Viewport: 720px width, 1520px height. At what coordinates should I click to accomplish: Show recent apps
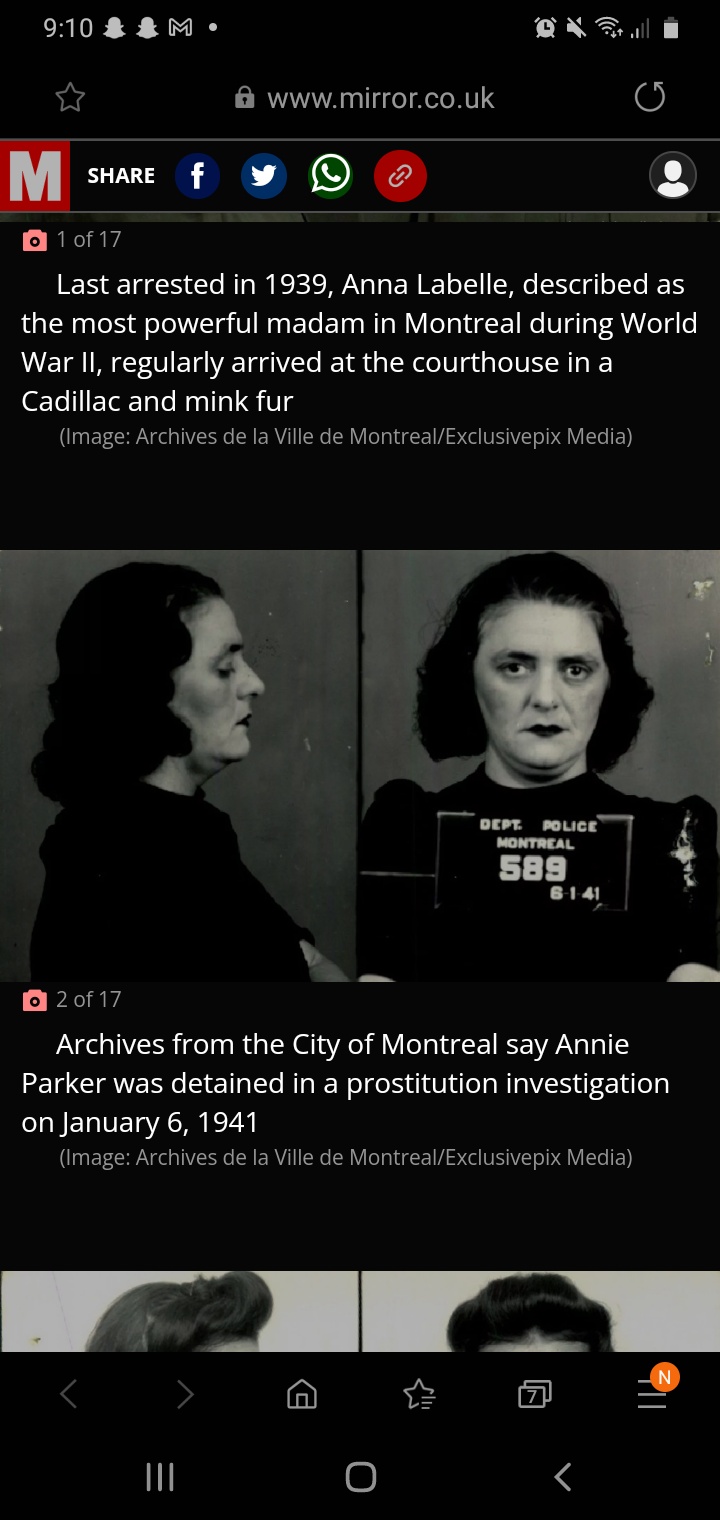coord(160,1477)
